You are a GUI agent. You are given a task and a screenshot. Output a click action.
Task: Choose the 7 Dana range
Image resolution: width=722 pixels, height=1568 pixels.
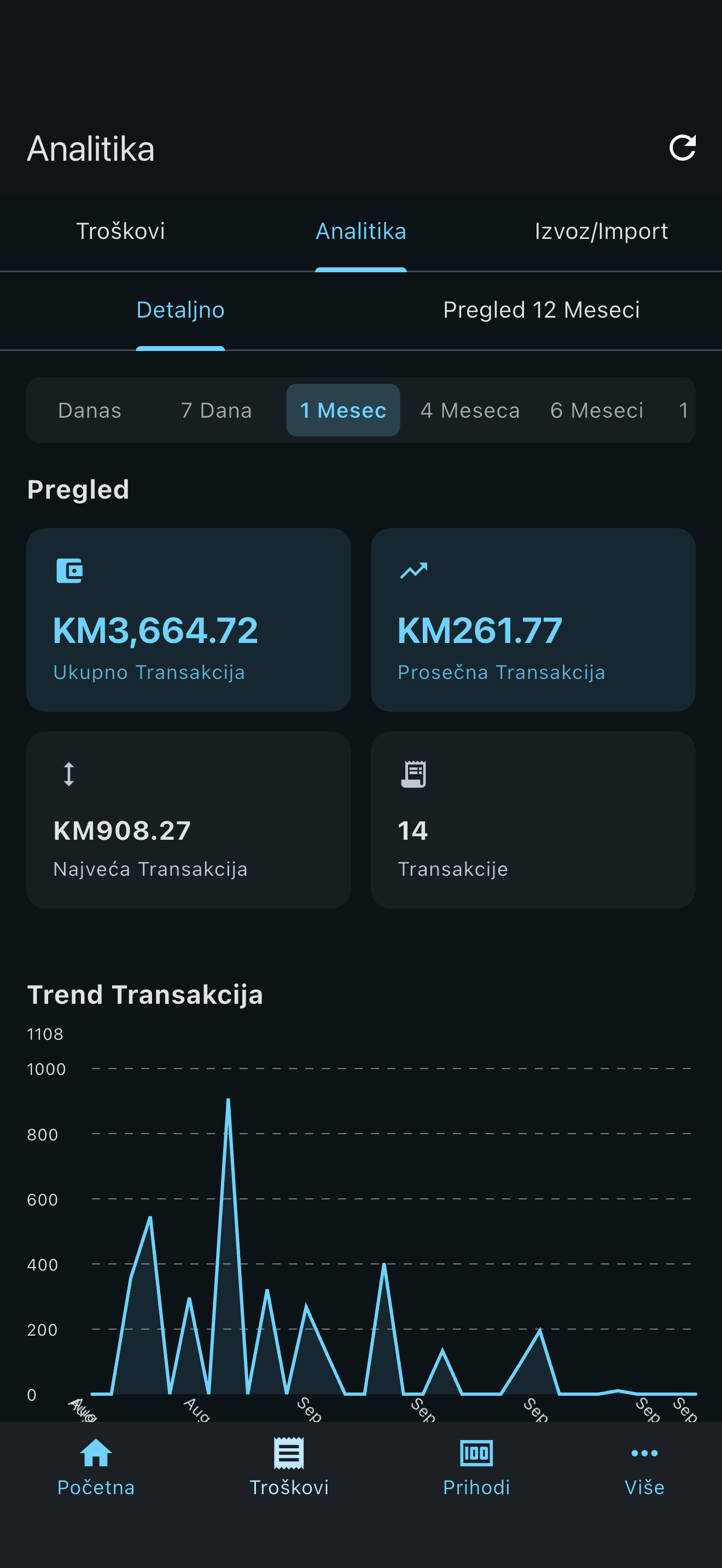click(216, 410)
